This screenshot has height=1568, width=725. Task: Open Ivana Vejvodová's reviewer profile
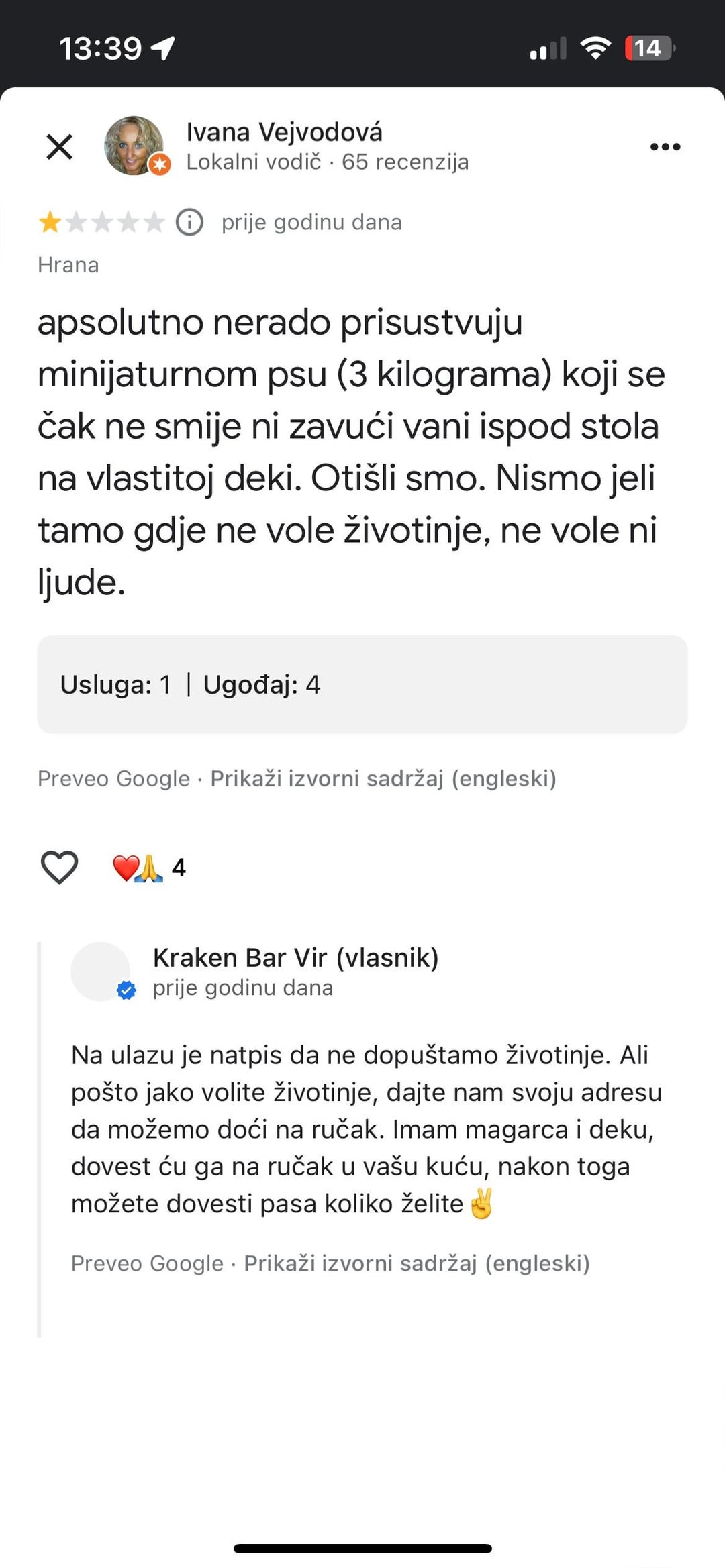[x=284, y=133]
